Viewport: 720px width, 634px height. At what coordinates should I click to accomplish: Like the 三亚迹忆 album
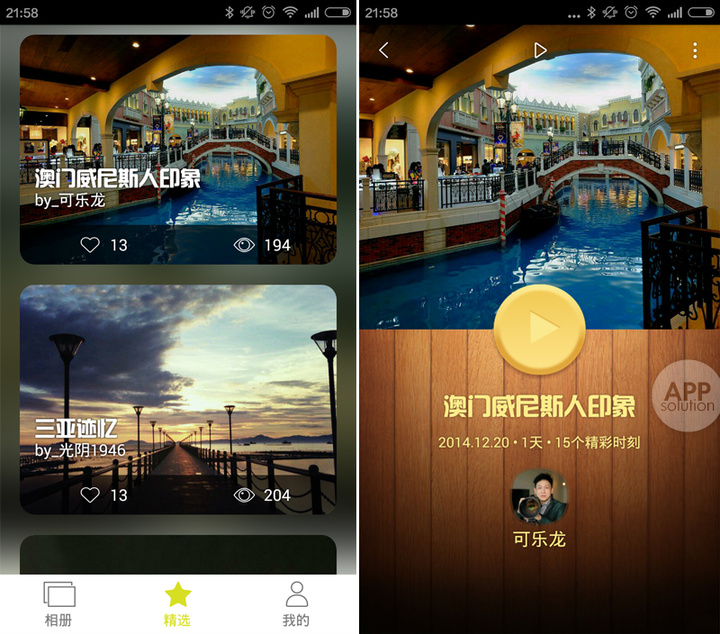[x=91, y=495]
